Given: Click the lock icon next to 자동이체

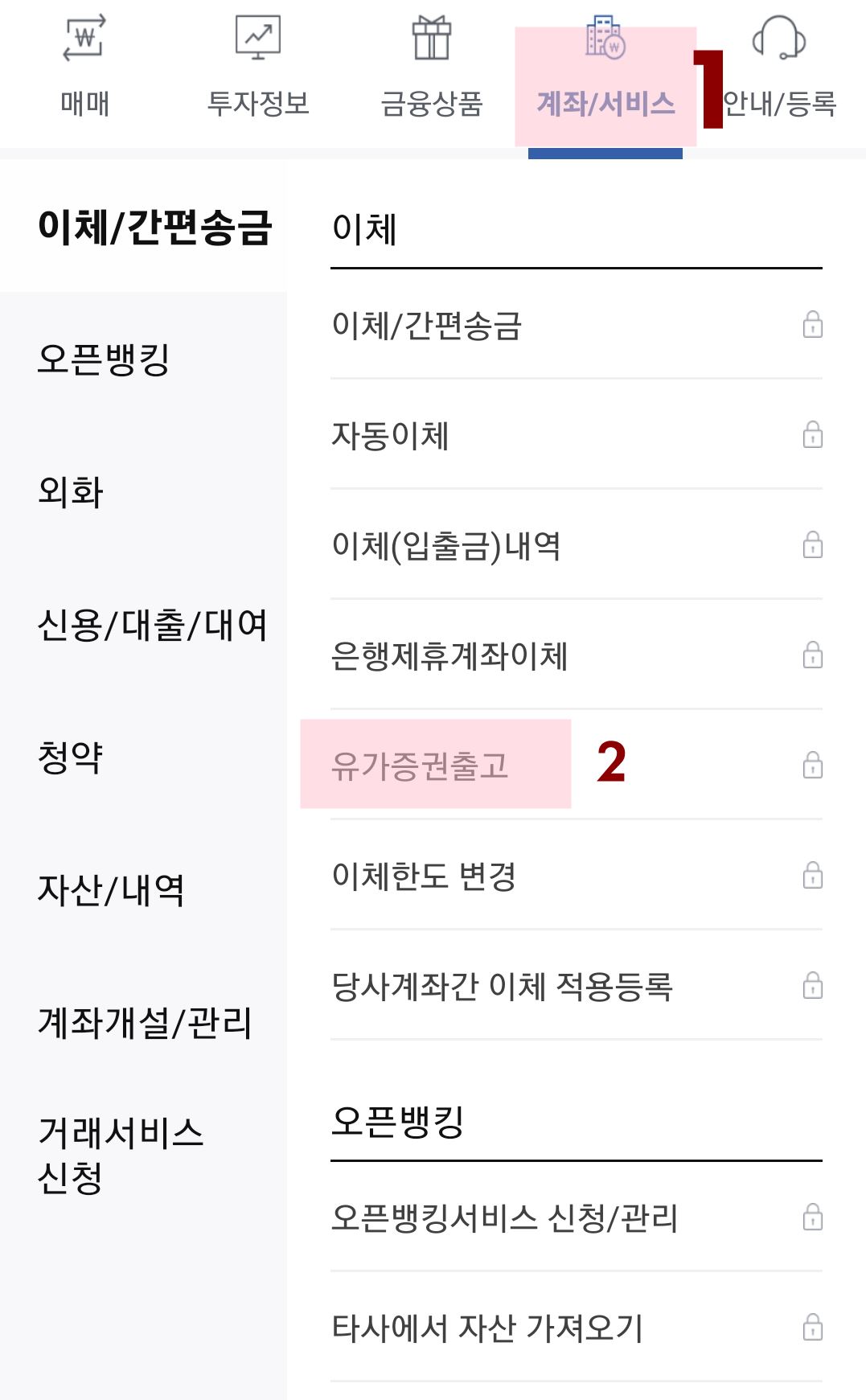Looking at the screenshot, I should pyautogui.click(x=814, y=434).
